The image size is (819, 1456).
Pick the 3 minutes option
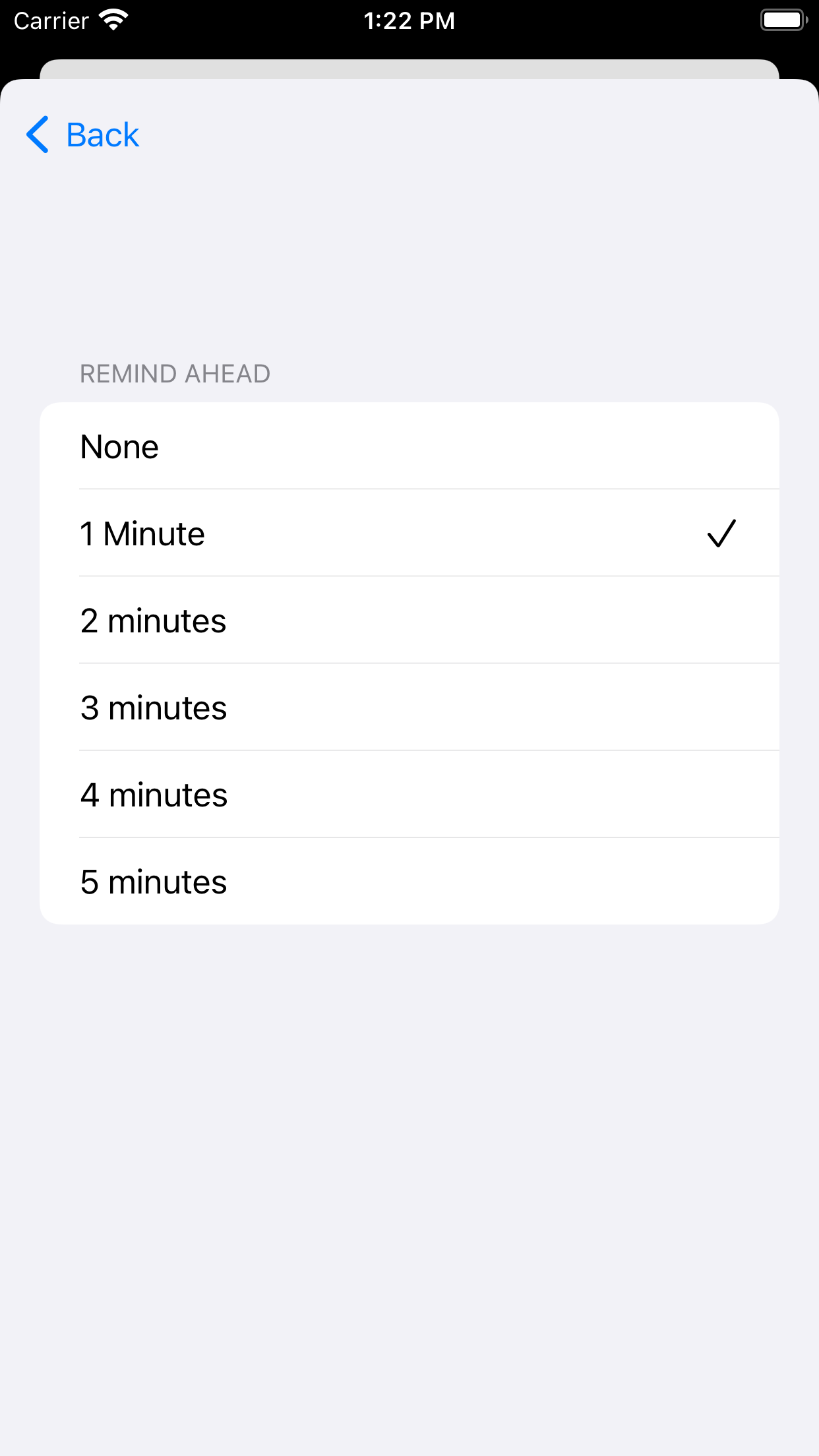(409, 708)
